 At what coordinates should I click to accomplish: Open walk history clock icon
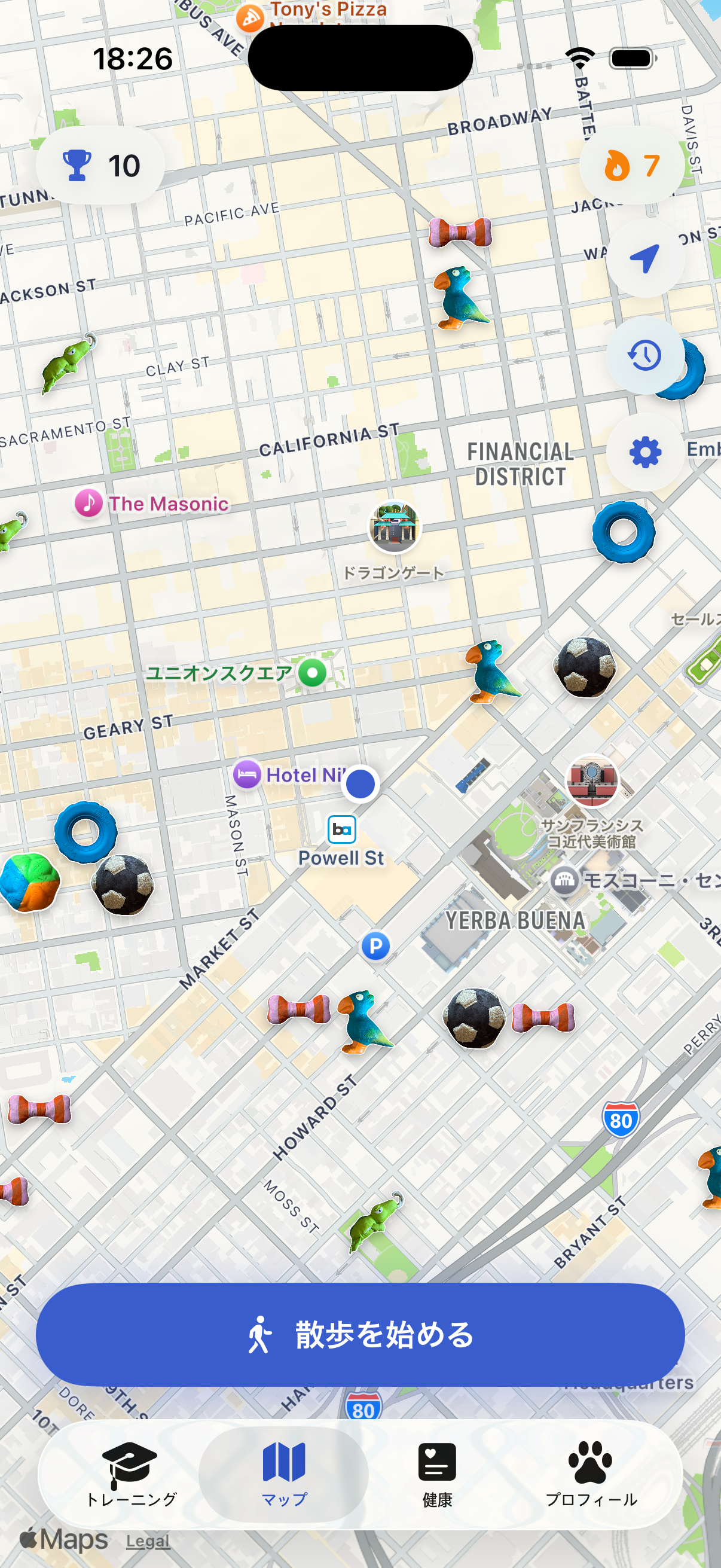point(645,355)
